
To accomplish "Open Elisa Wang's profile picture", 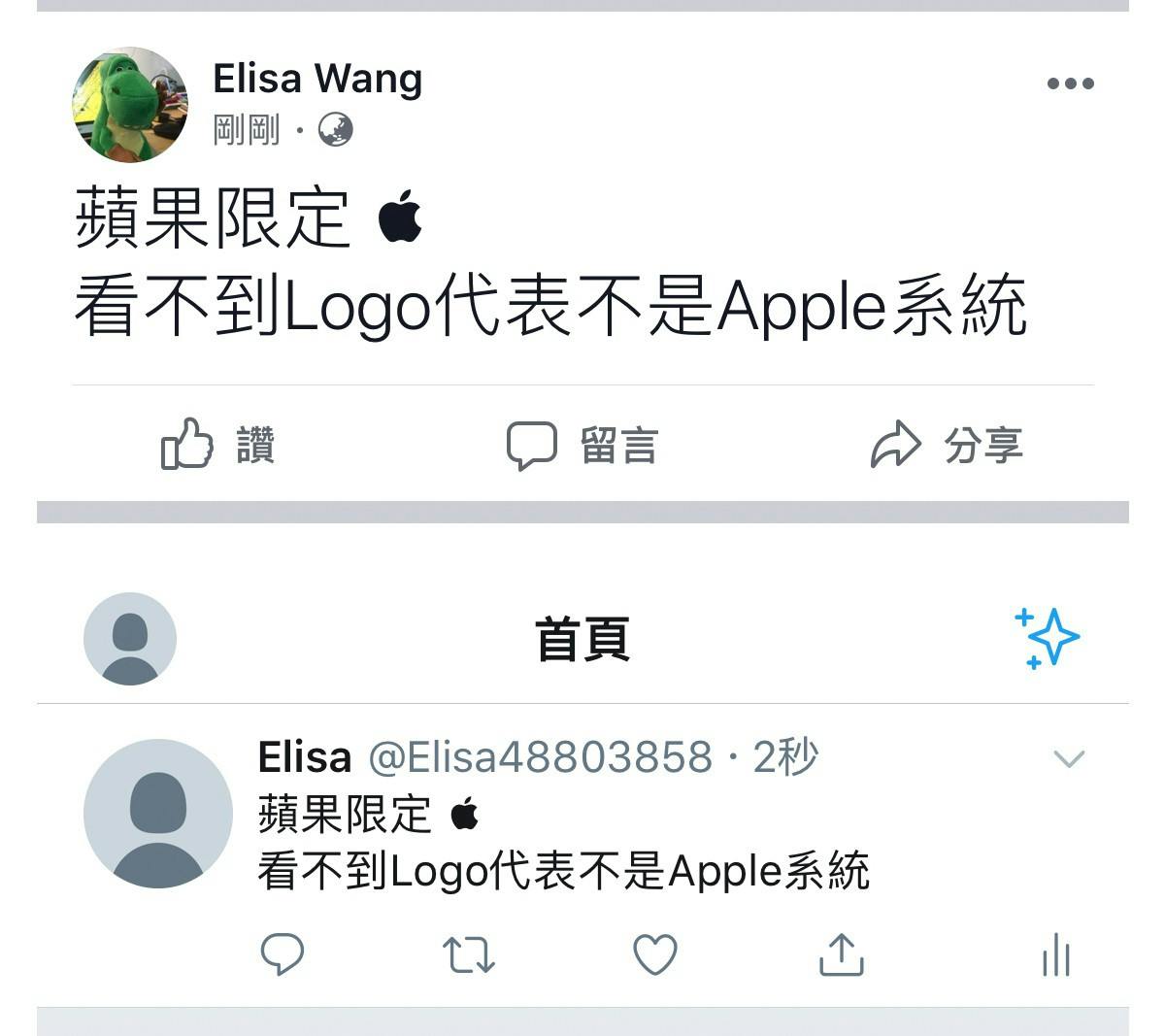I will (129, 104).
